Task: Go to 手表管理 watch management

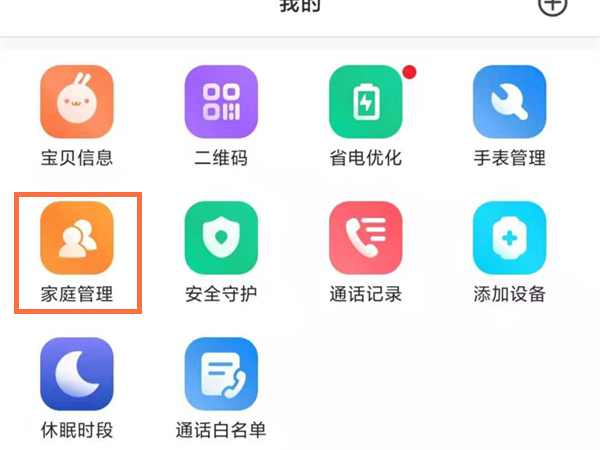Action: 509,102
